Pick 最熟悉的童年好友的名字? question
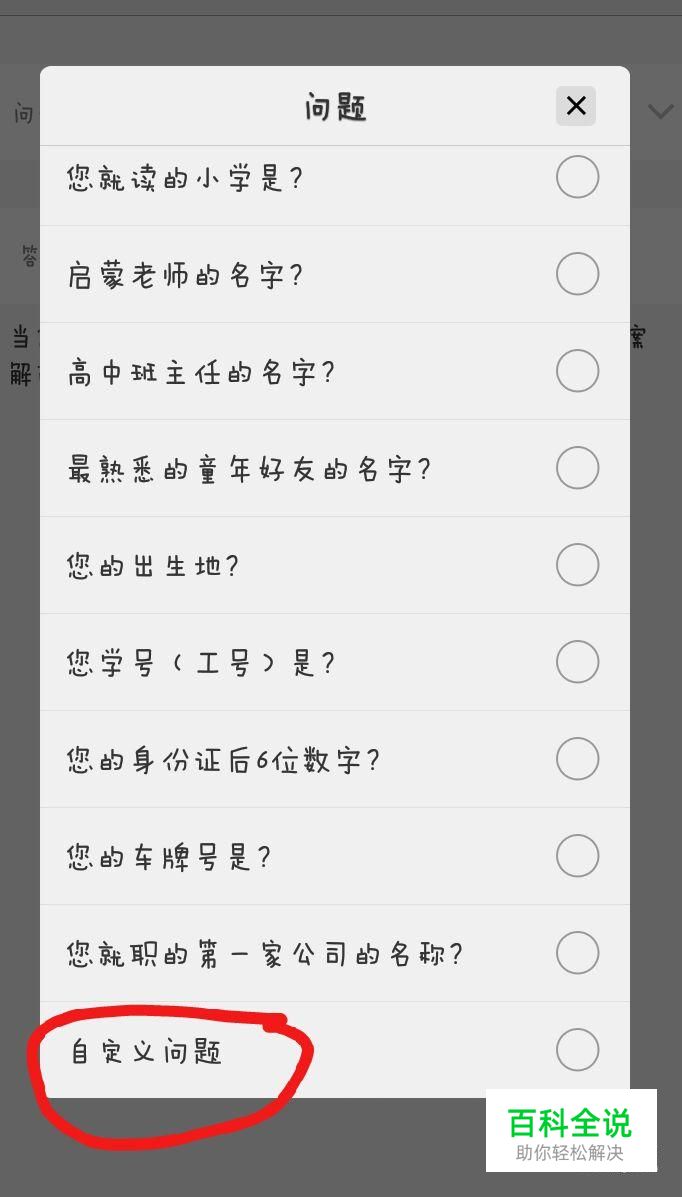Image resolution: width=682 pixels, height=1197 pixels. tap(335, 468)
